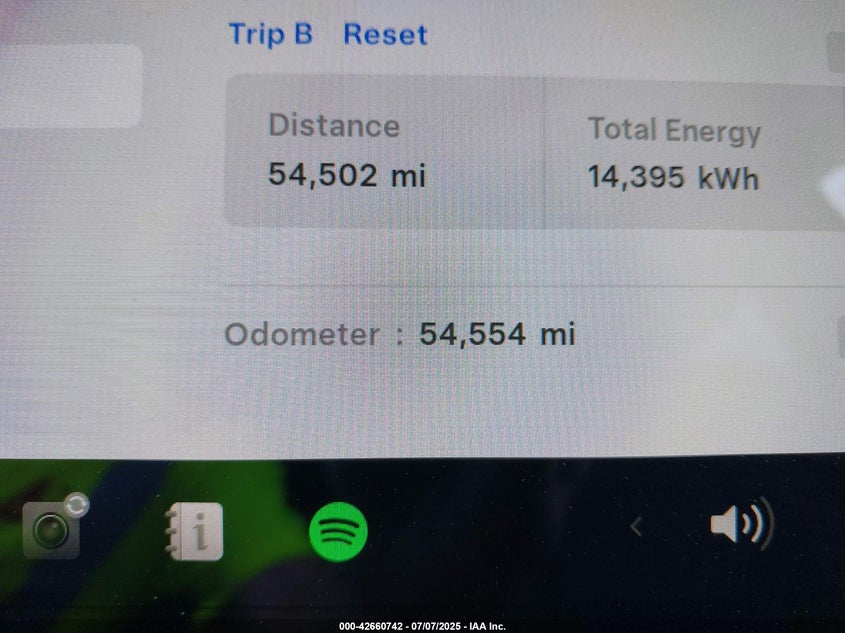
Task: Tap the left chevron beside volume
Action: point(635,526)
